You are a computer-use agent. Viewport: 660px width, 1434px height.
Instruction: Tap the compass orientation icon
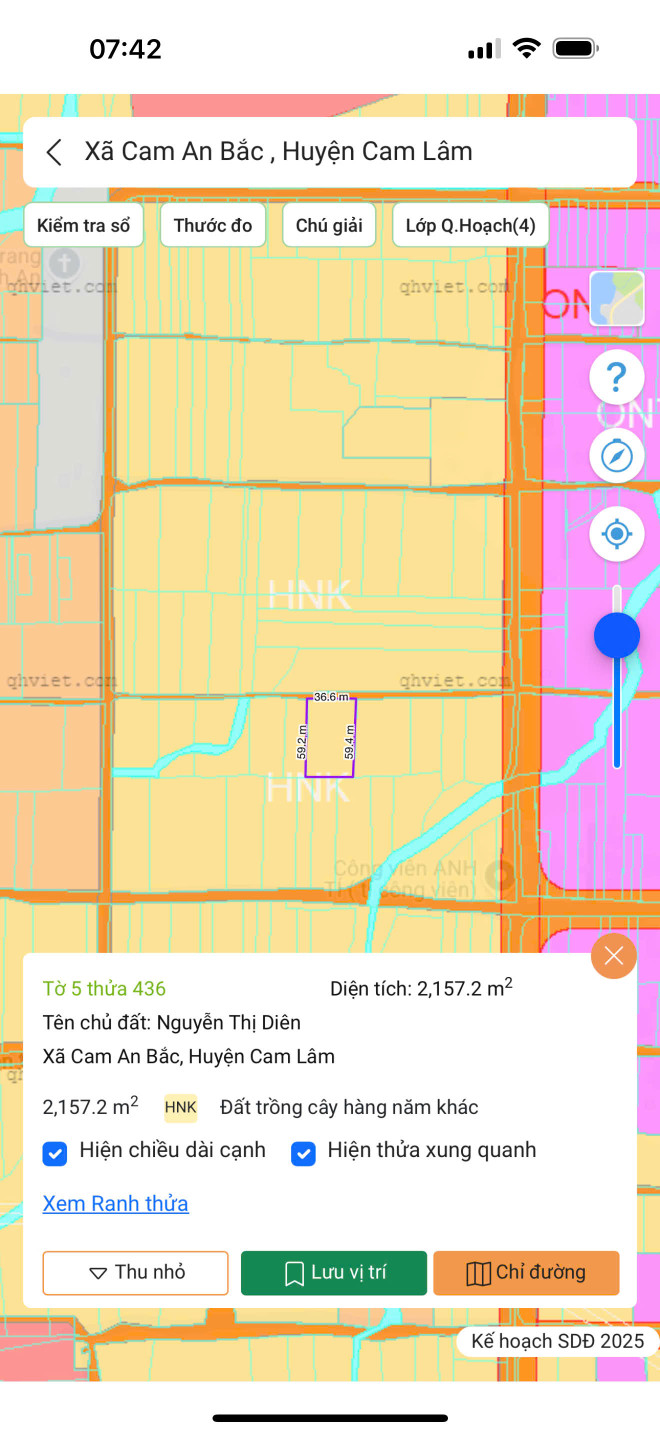pyautogui.click(x=616, y=456)
